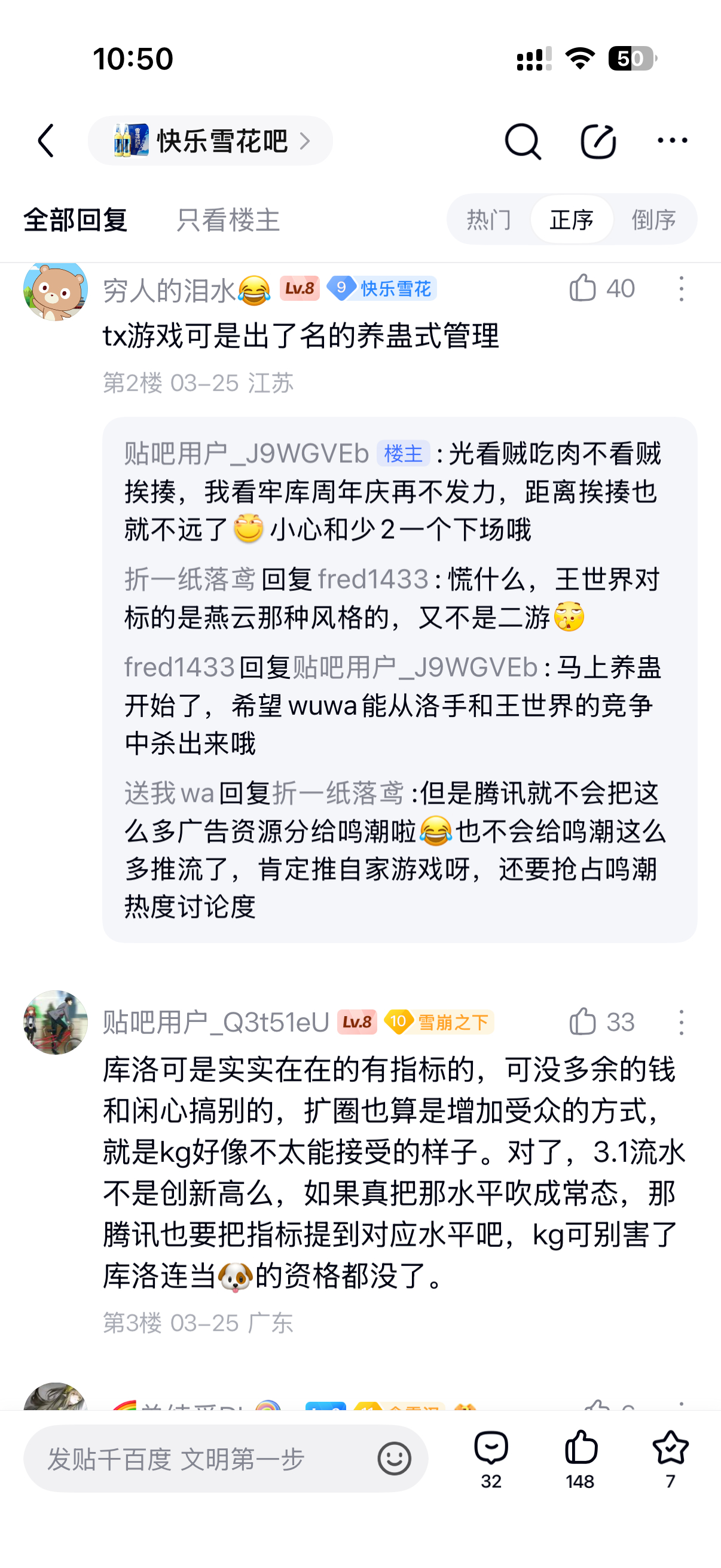Show only 只看楼主 replies
This screenshot has height=1568, width=721.
228,219
